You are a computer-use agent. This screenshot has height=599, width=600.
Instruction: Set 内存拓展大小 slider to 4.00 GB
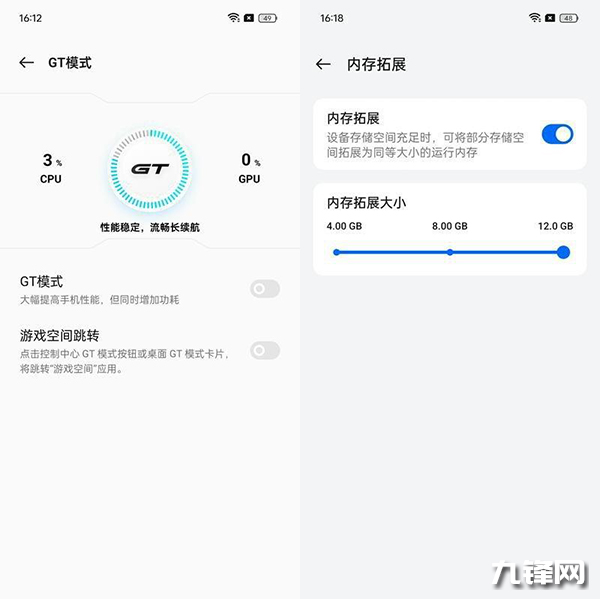click(336, 252)
